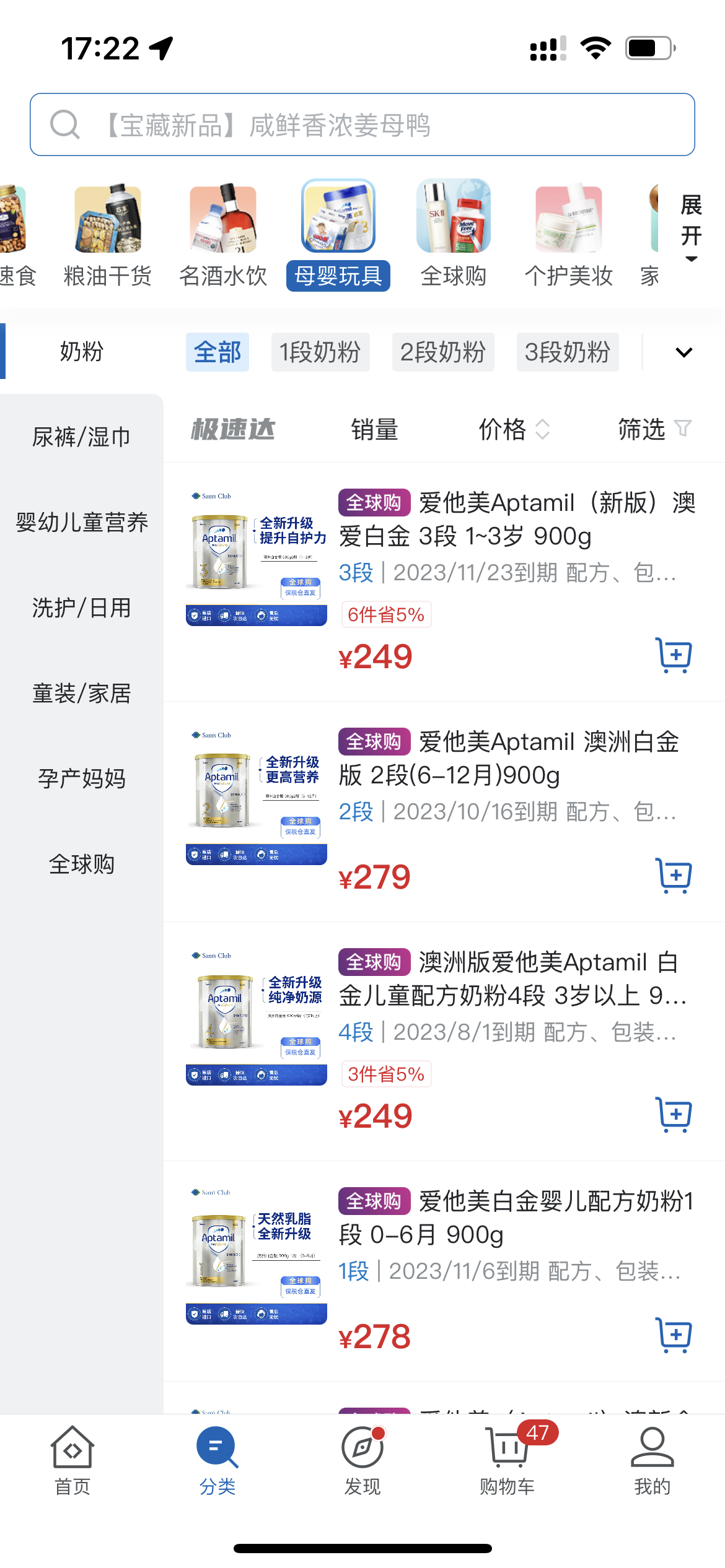Open 尿裤/湿巾 in the side menu
Screen dimensions: 725x1568
(81, 437)
